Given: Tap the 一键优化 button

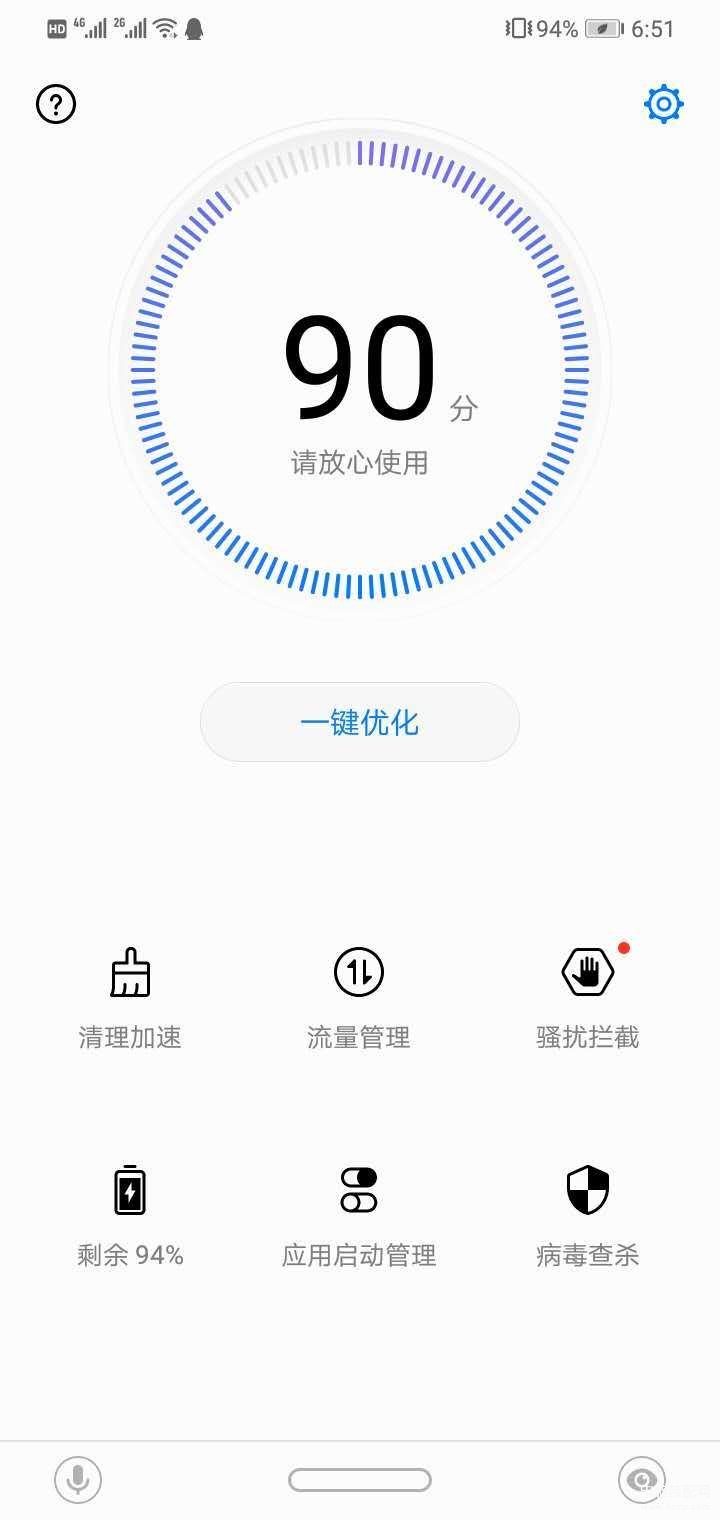Looking at the screenshot, I should pos(360,722).
